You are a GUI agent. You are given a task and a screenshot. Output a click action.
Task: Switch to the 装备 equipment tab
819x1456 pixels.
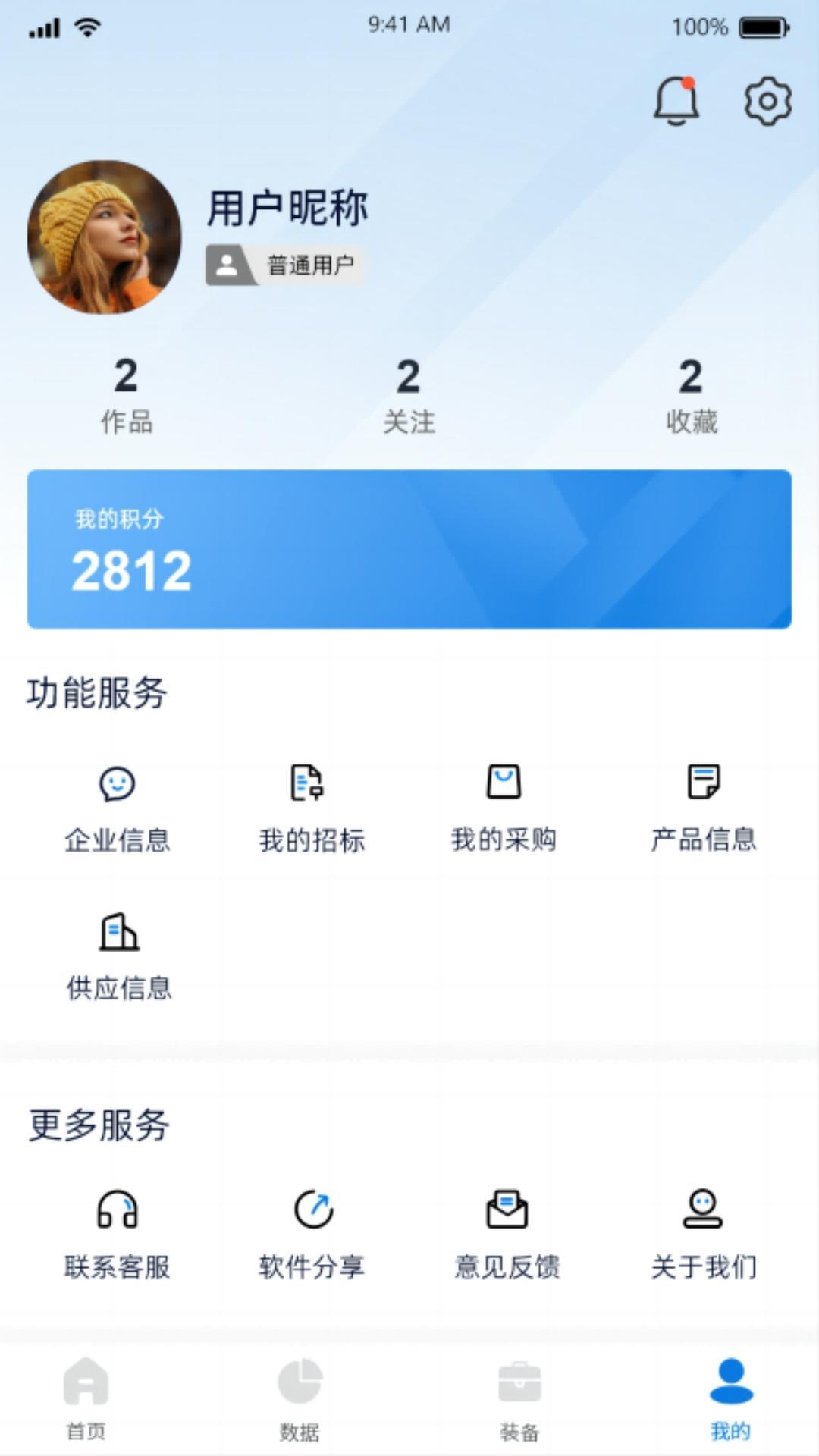[x=517, y=1407]
